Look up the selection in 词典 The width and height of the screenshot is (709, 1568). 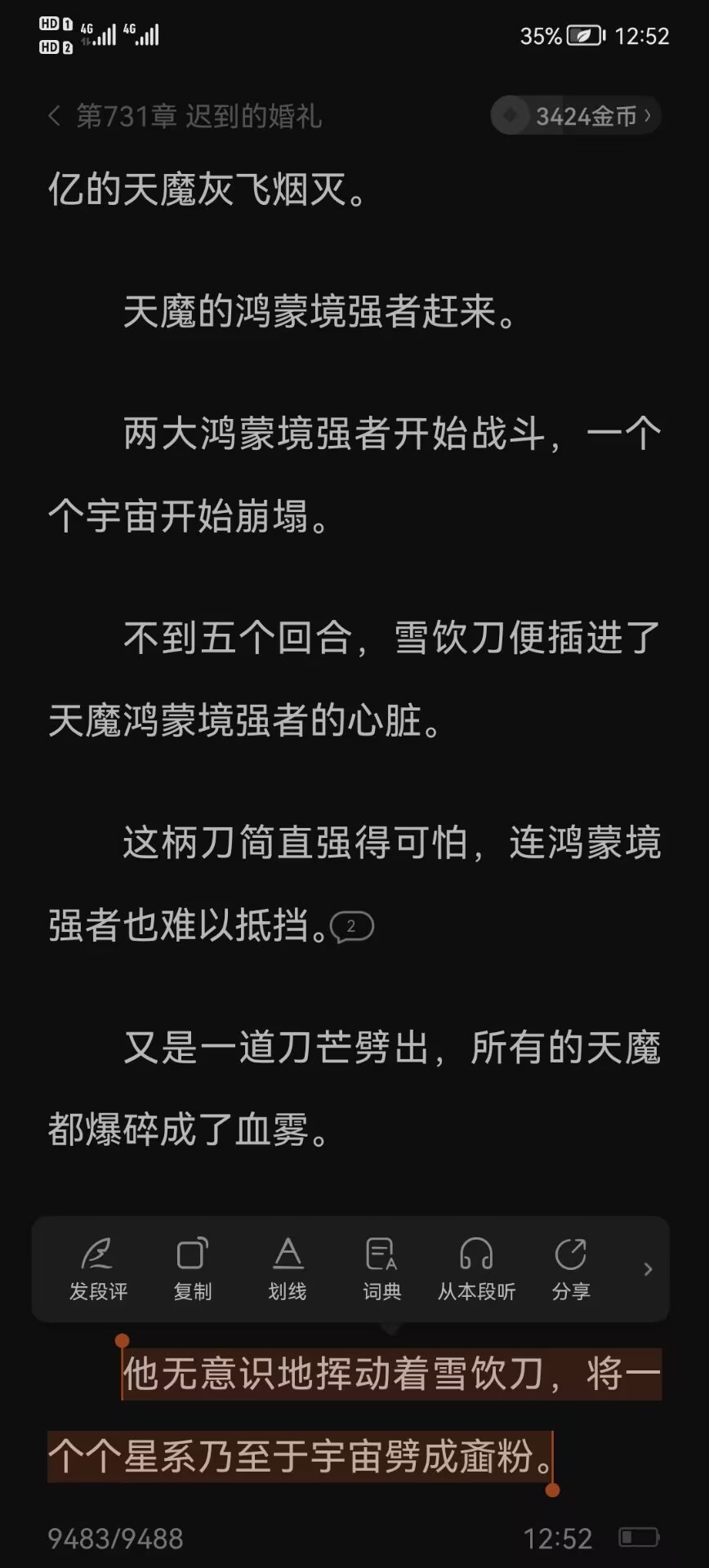point(381,1268)
